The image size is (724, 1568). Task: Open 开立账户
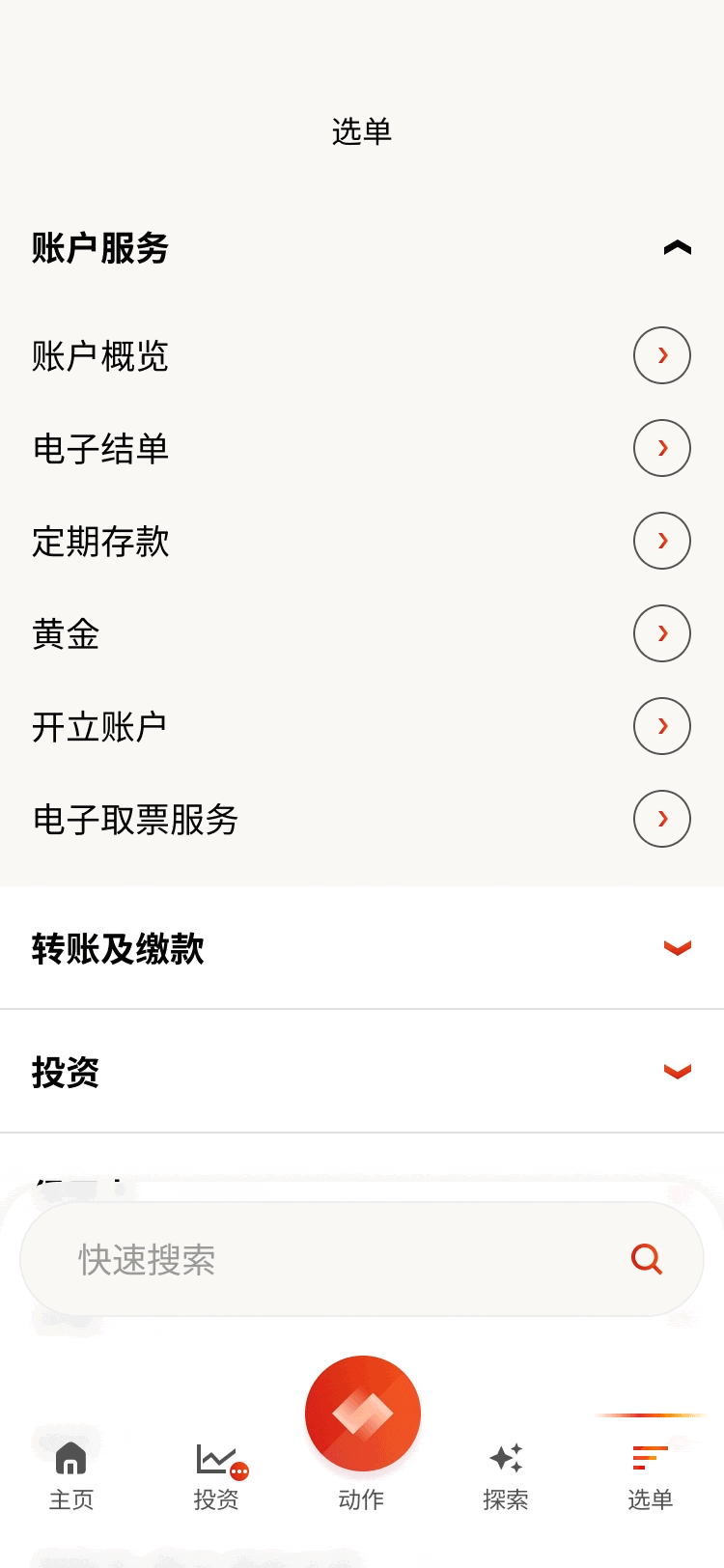pos(362,726)
